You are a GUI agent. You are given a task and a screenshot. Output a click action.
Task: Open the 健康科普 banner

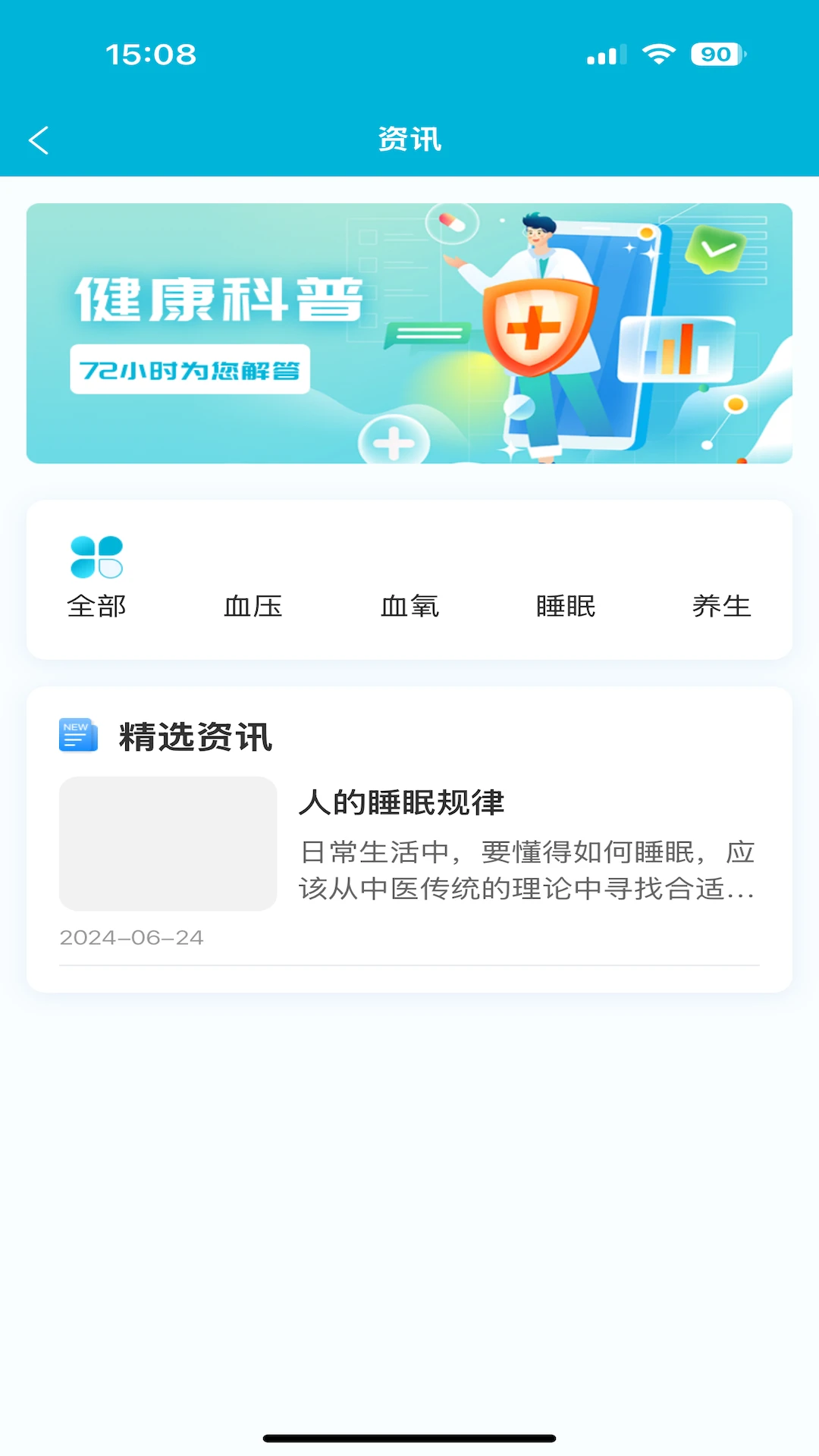click(x=409, y=333)
